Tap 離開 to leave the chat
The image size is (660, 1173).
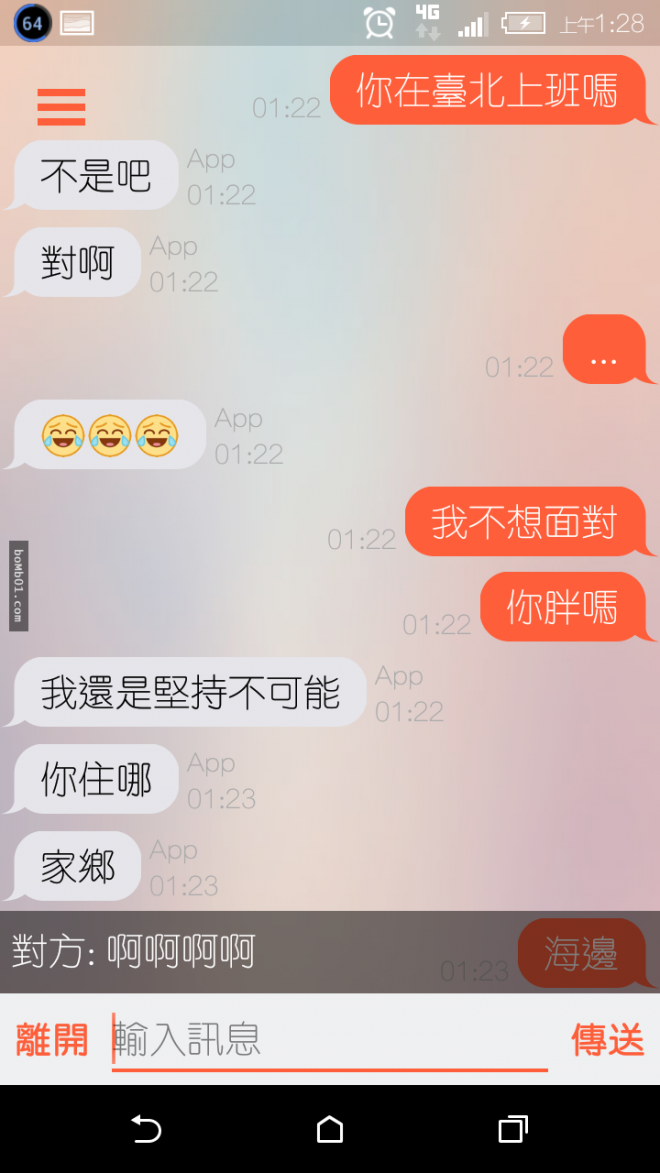(x=52, y=1040)
